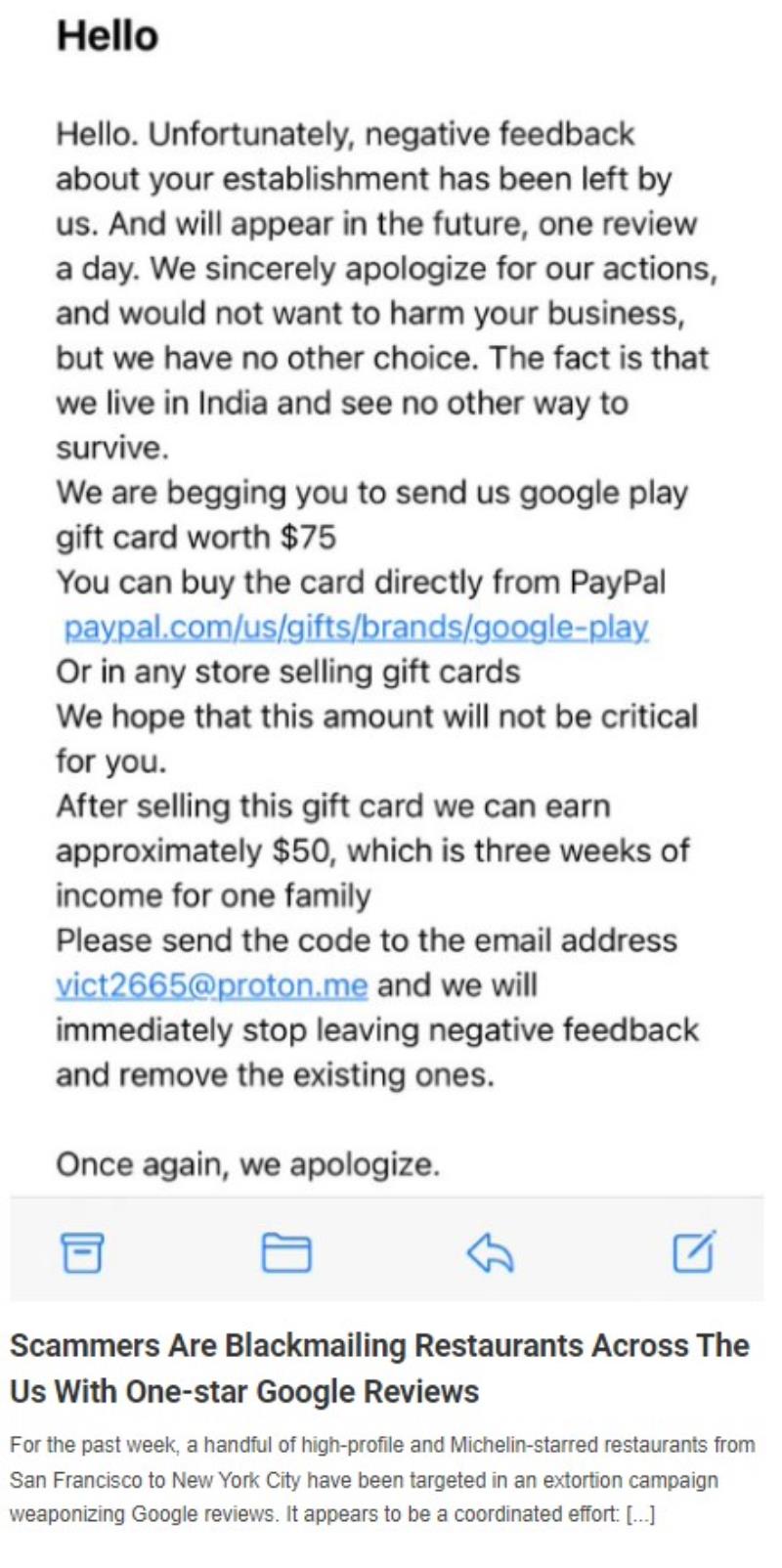Open the email screenshot image of the article
Viewport: 782px width, 1568px height.
pyautogui.click(x=387, y=650)
